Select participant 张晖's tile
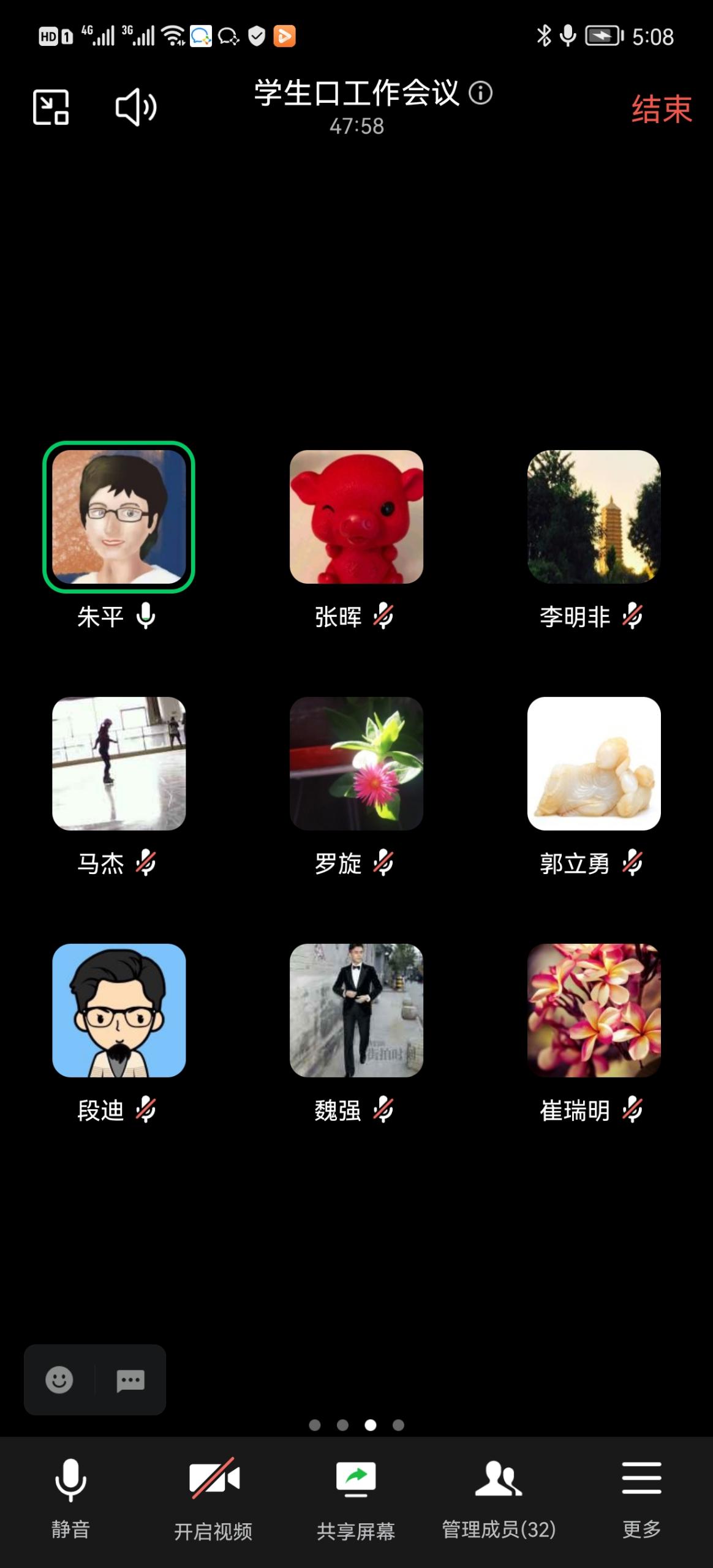Image resolution: width=713 pixels, height=1568 pixels. click(356, 517)
